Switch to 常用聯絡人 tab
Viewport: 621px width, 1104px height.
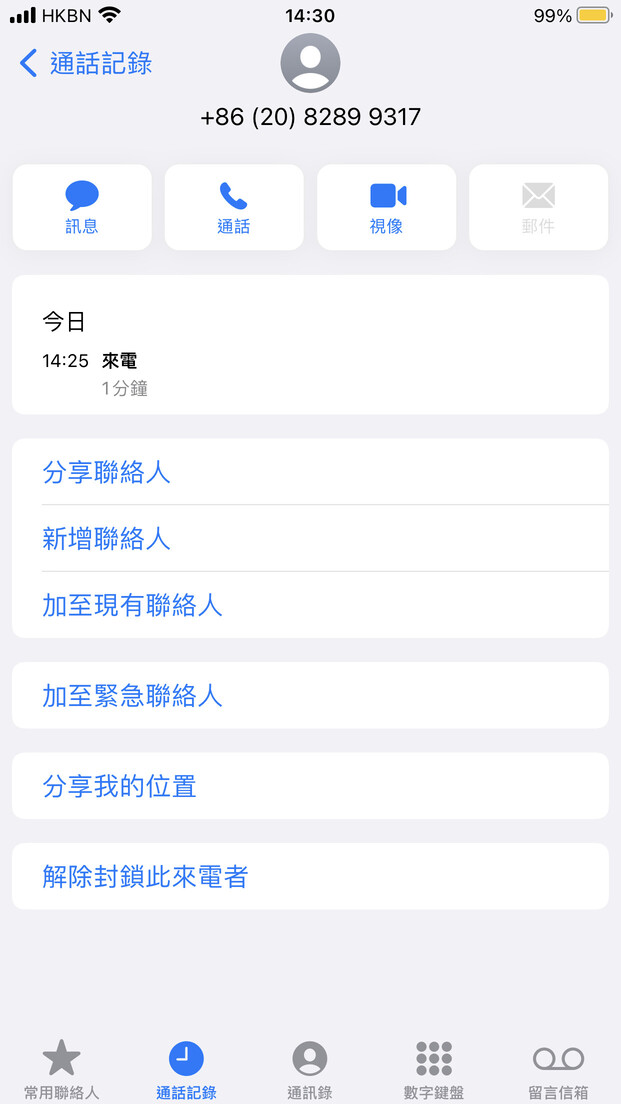62,1069
